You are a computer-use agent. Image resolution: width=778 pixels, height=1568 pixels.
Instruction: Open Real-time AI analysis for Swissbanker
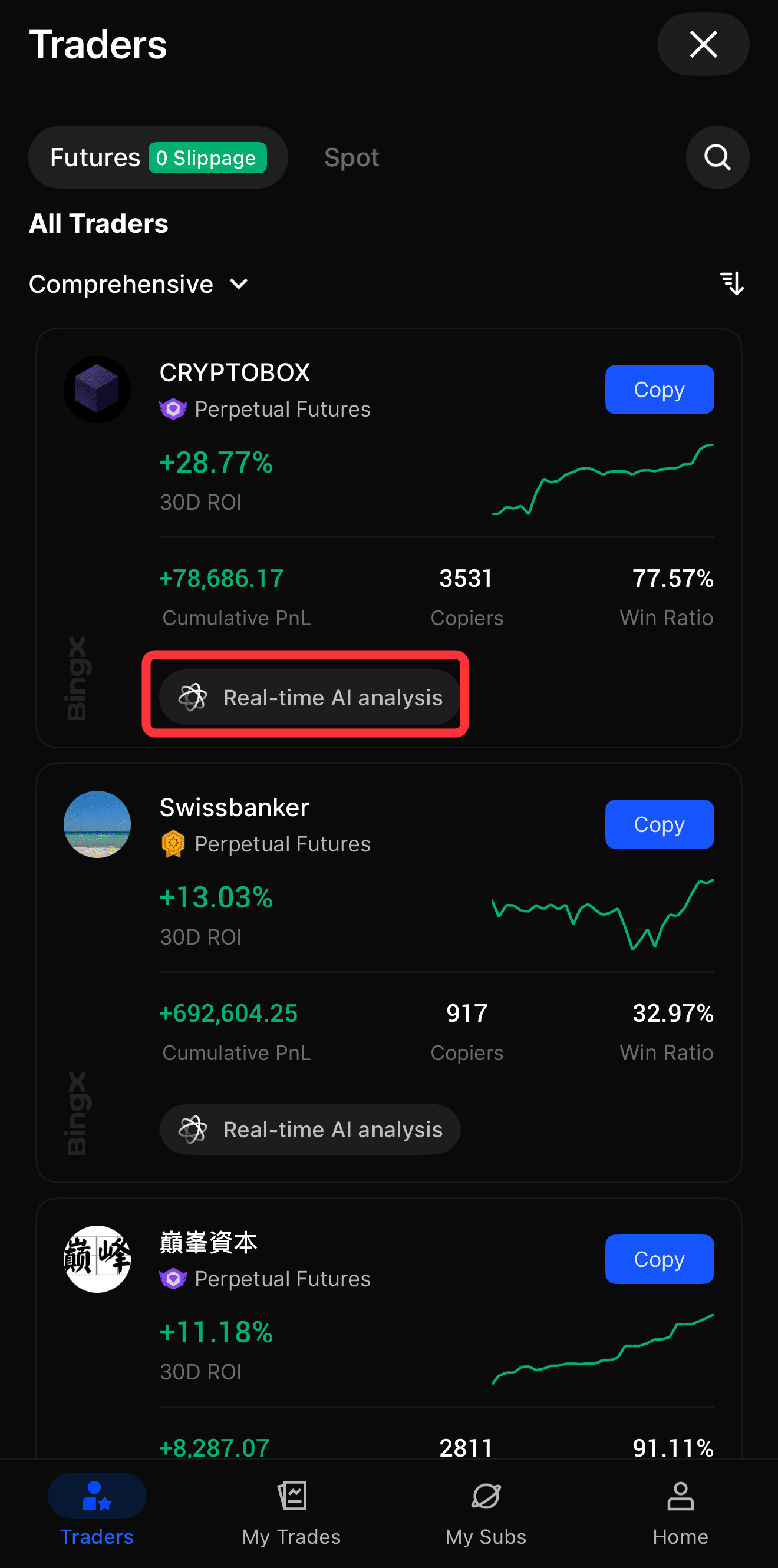point(309,1130)
